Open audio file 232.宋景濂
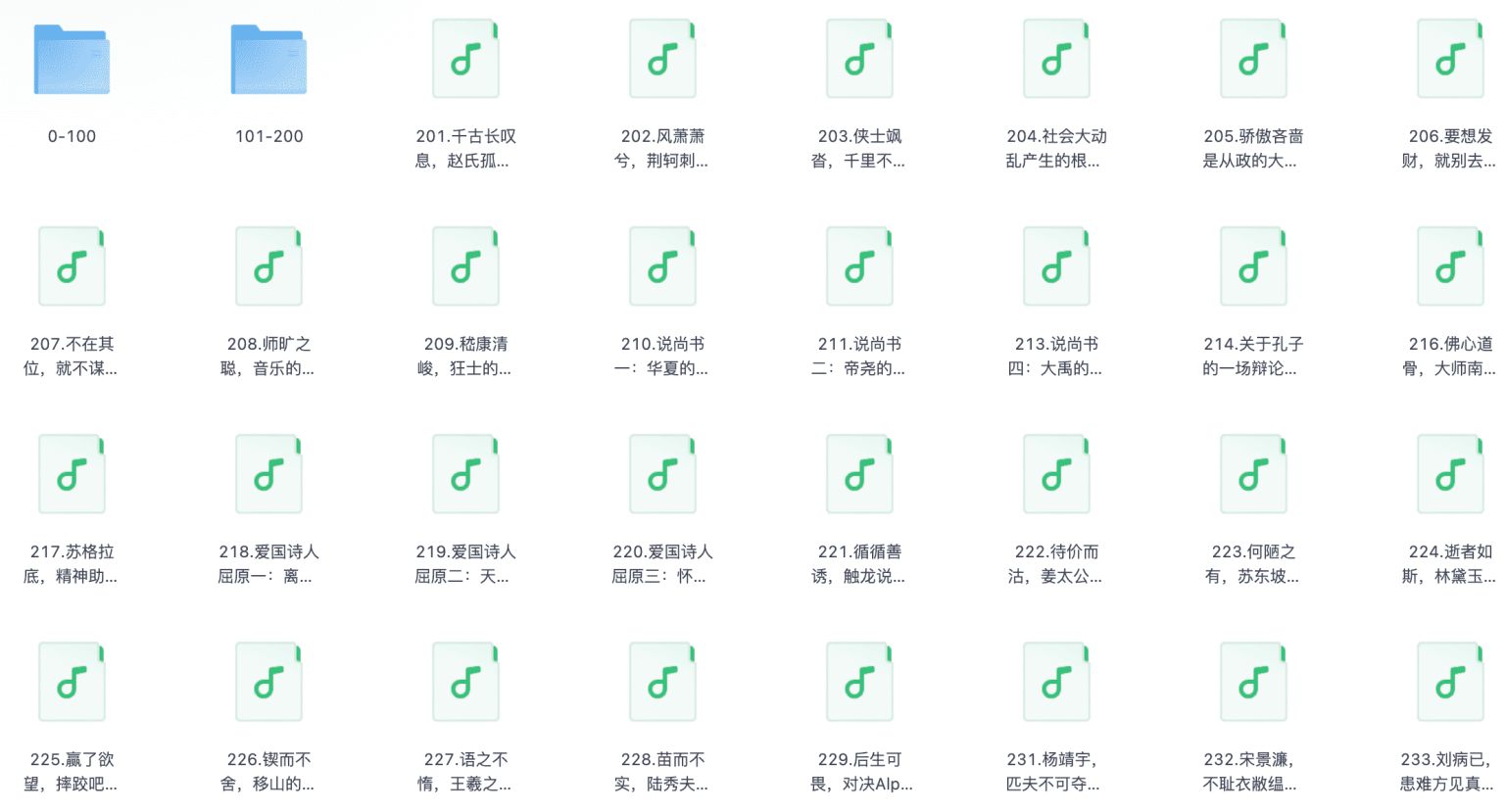Image resolution: width=1505 pixels, height=812 pixels. tap(1253, 683)
